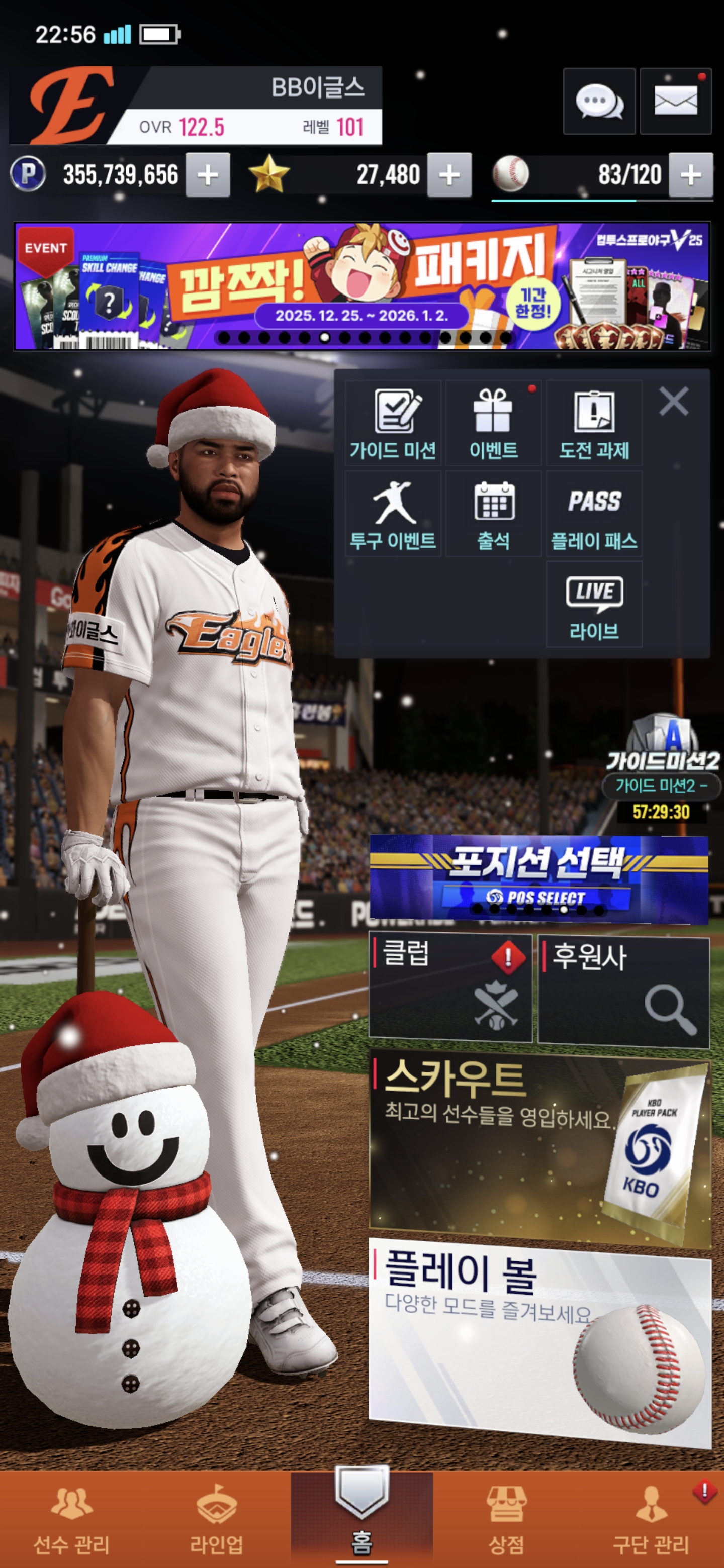
Task: Open the 클럽 card
Action: click(450, 987)
